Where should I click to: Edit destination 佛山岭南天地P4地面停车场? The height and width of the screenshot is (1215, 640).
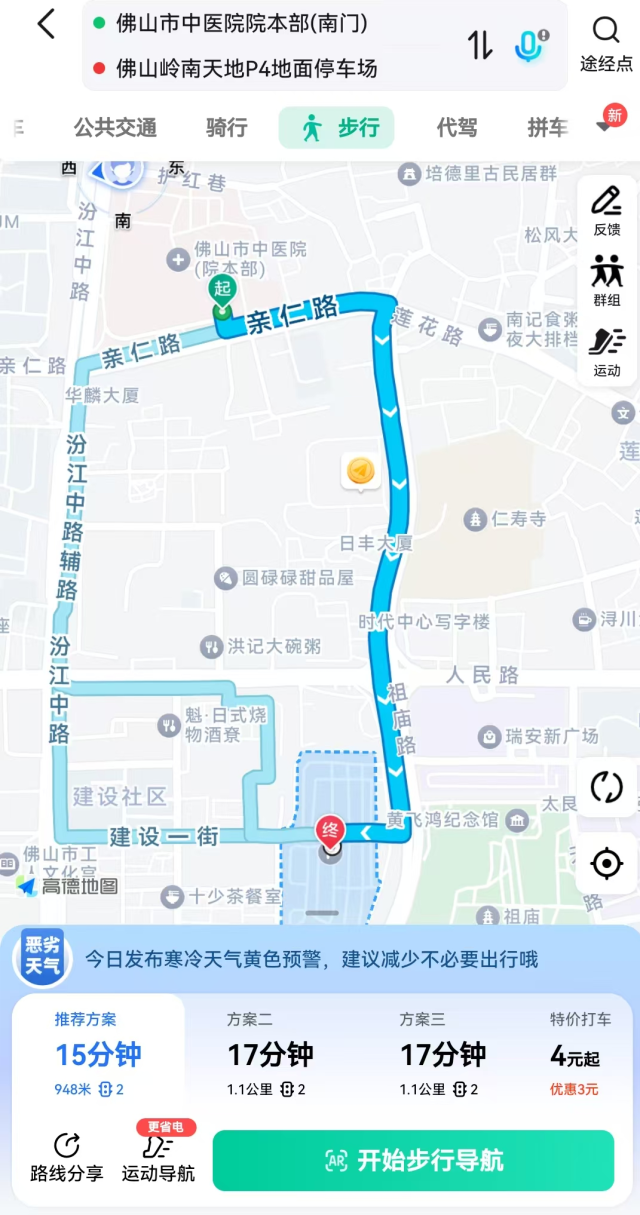(246, 68)
